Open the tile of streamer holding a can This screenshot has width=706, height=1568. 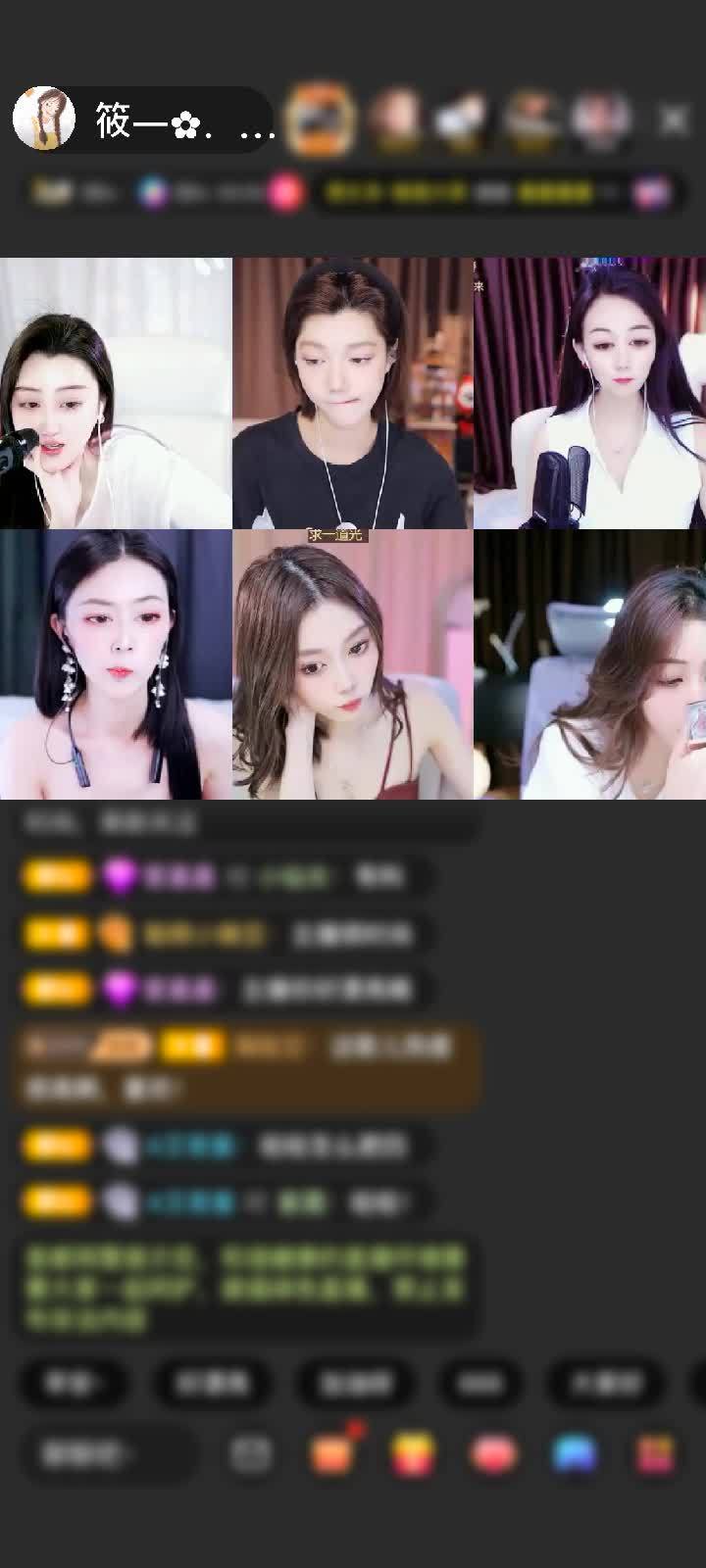(x=589, y=664)
